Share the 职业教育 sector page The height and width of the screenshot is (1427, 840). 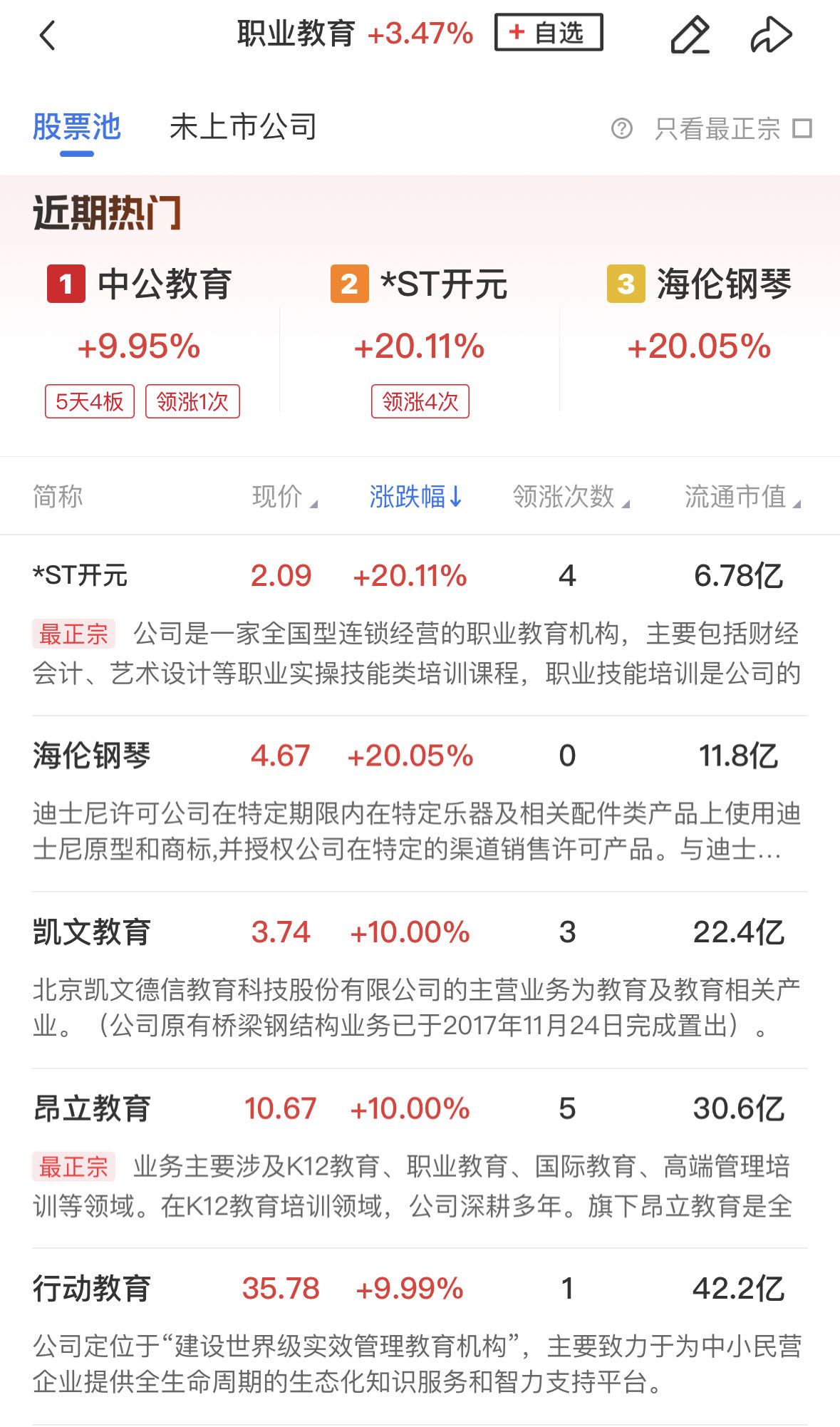(x=771, y=35)
